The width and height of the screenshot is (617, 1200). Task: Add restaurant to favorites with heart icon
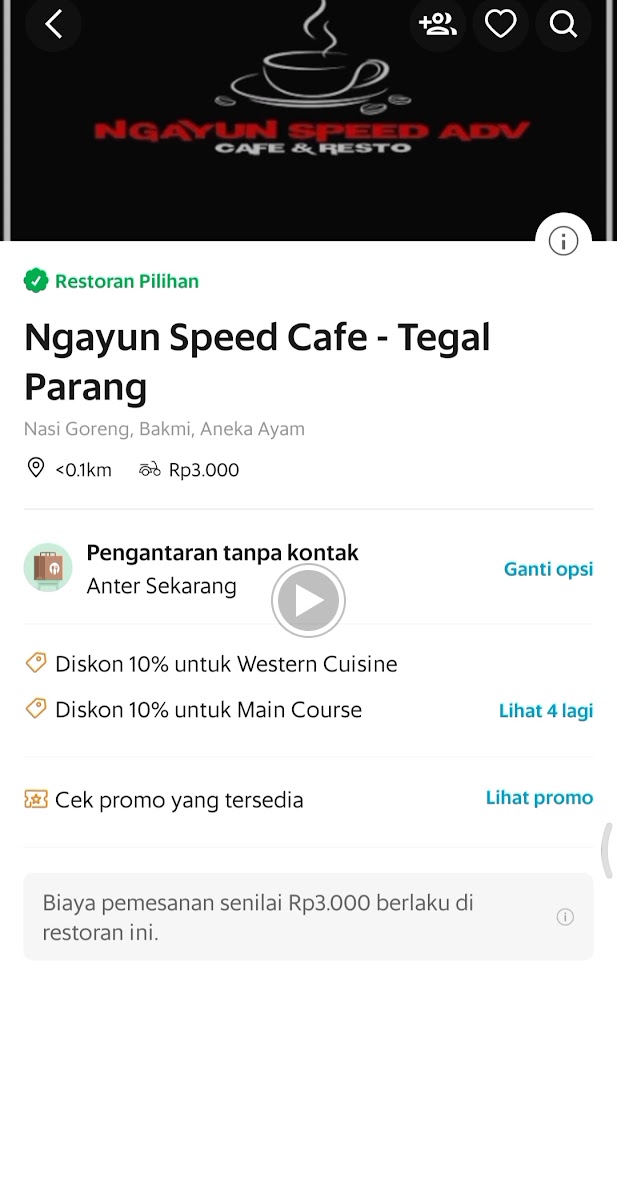(500, 24)
